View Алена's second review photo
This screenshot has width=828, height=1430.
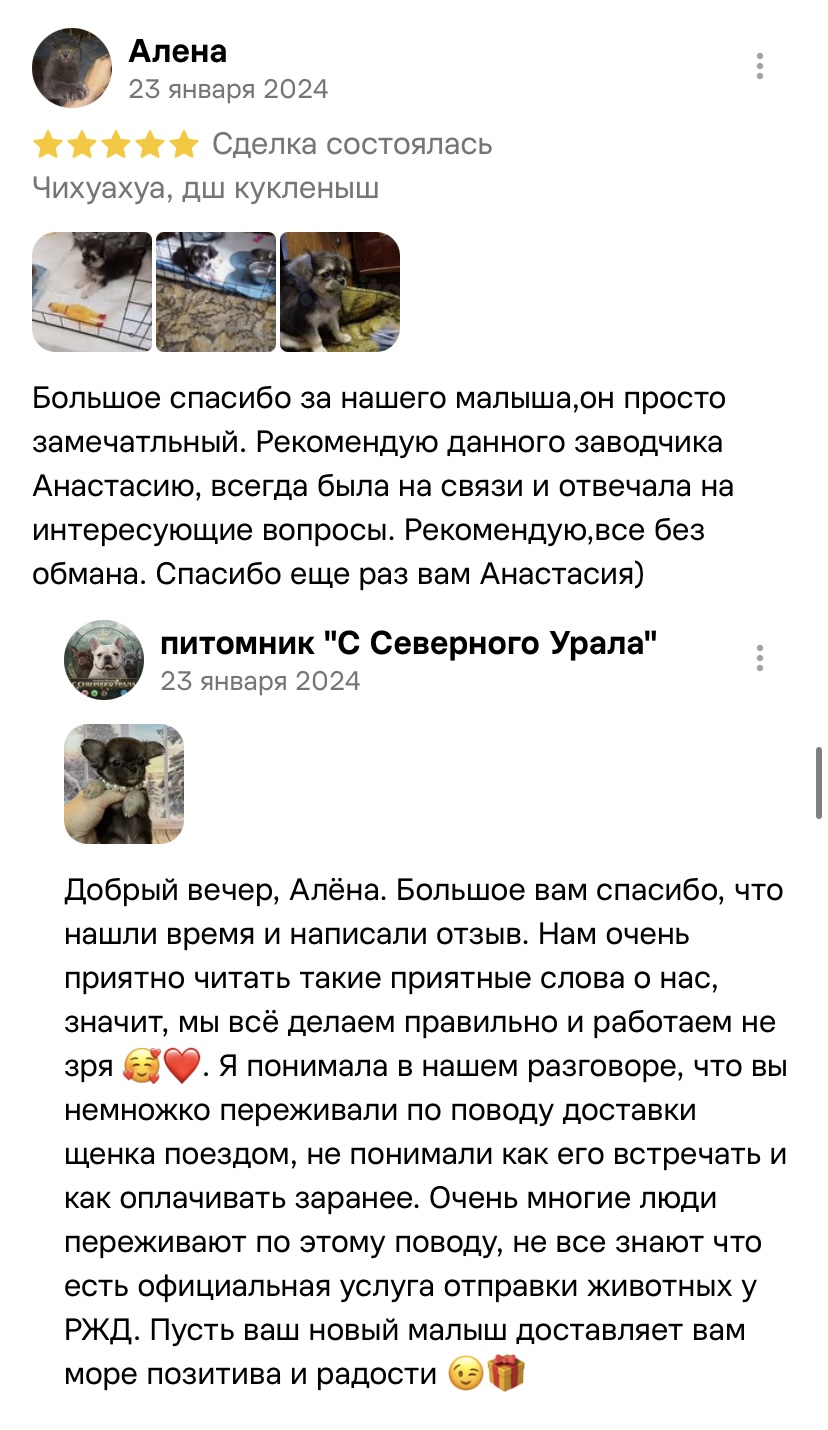point(216,292)
